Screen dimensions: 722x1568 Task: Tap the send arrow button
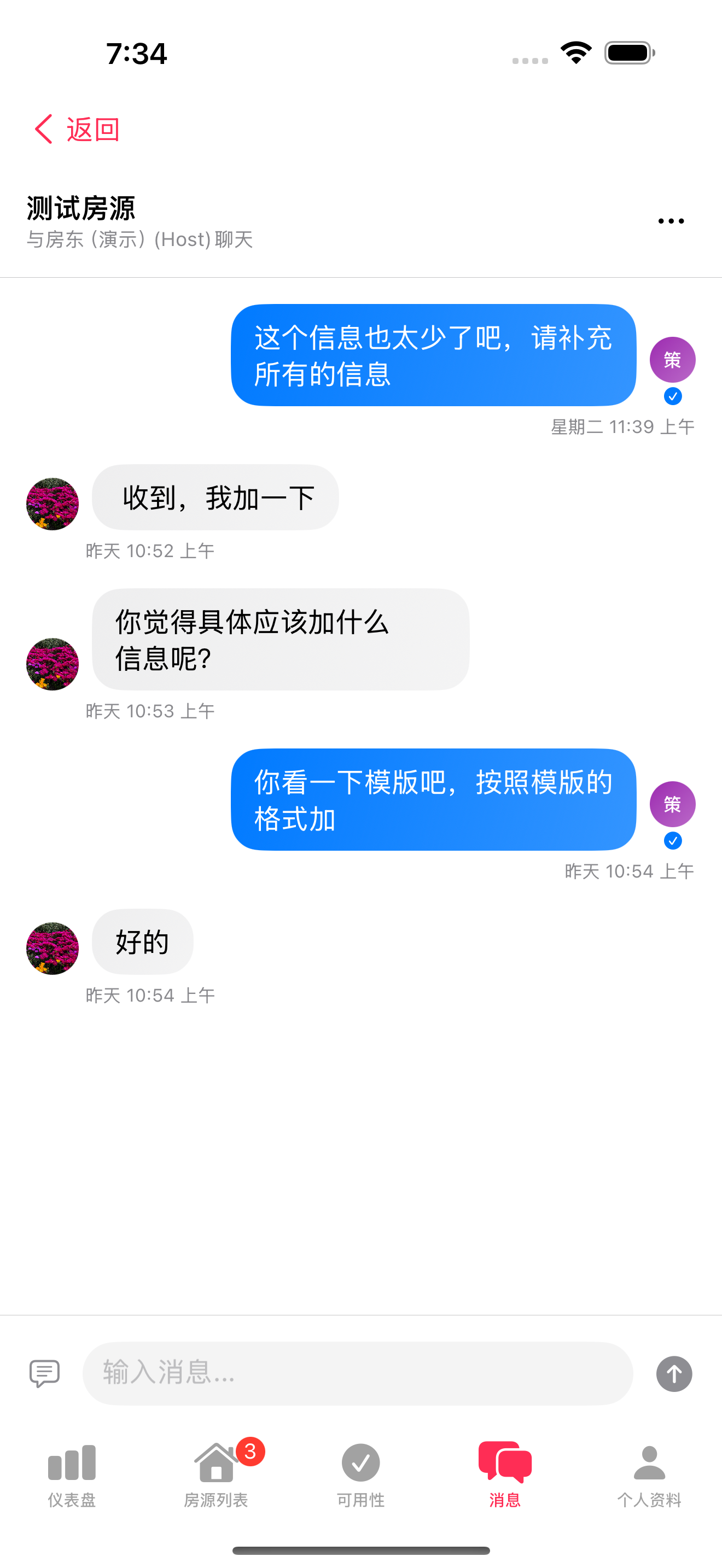pyautogui.click(x=673, y=1374)
